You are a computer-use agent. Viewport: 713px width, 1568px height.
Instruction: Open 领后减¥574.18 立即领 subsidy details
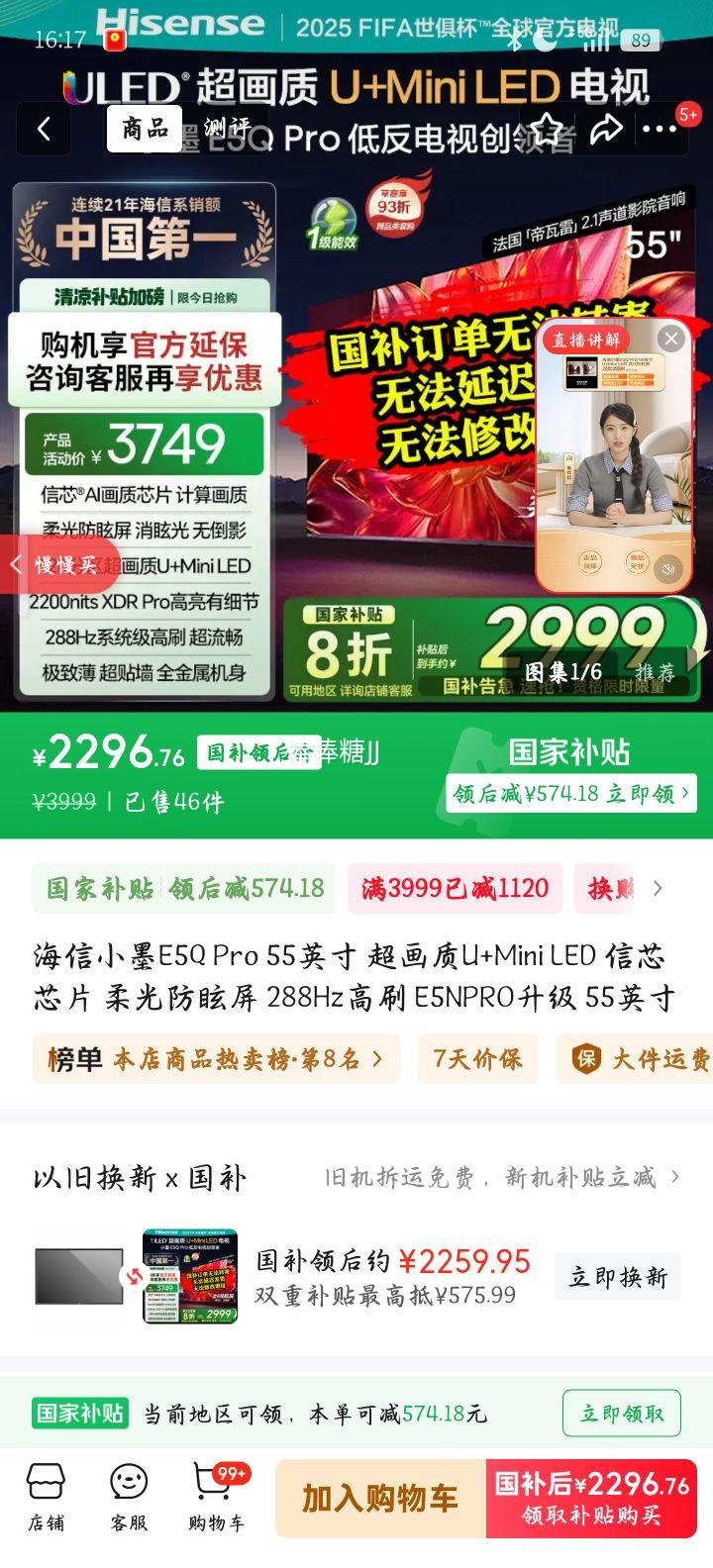pyautogui.click(x=572, y=793)
